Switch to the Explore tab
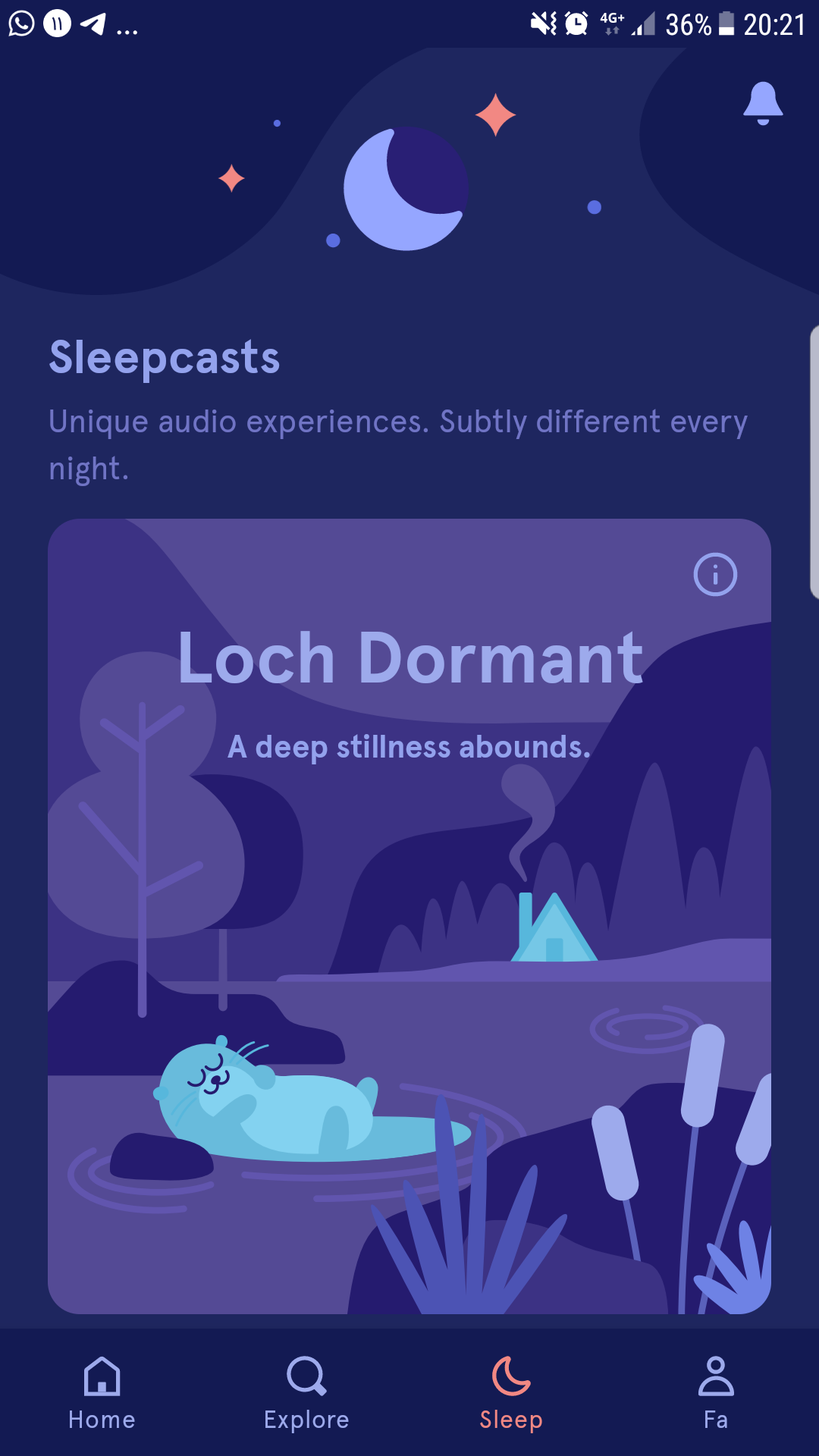The image size is (819, 1456). click(x=306, y=1394)
